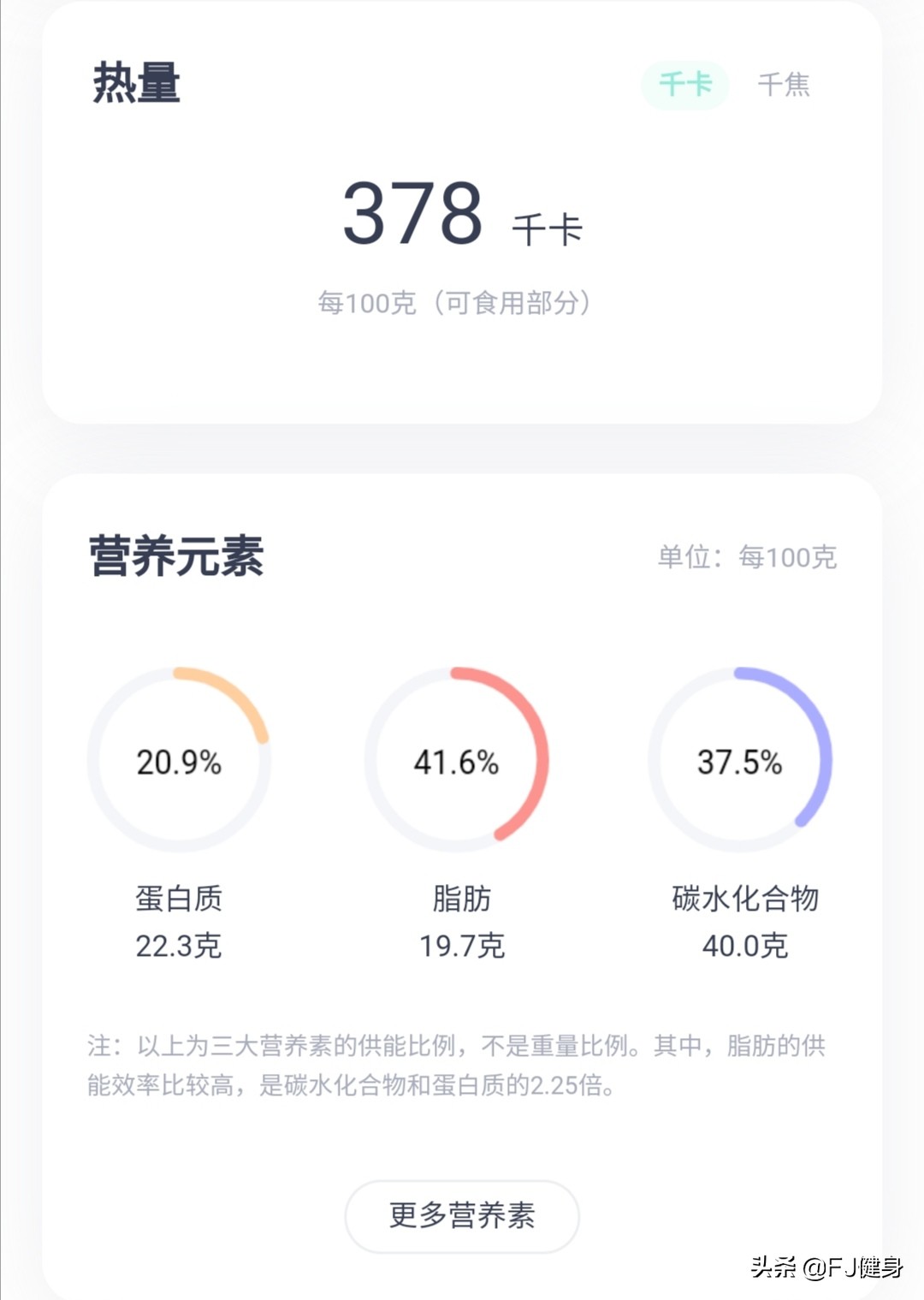
Task: Click the 20.9% protein percentage
Action: pos(180,764)
